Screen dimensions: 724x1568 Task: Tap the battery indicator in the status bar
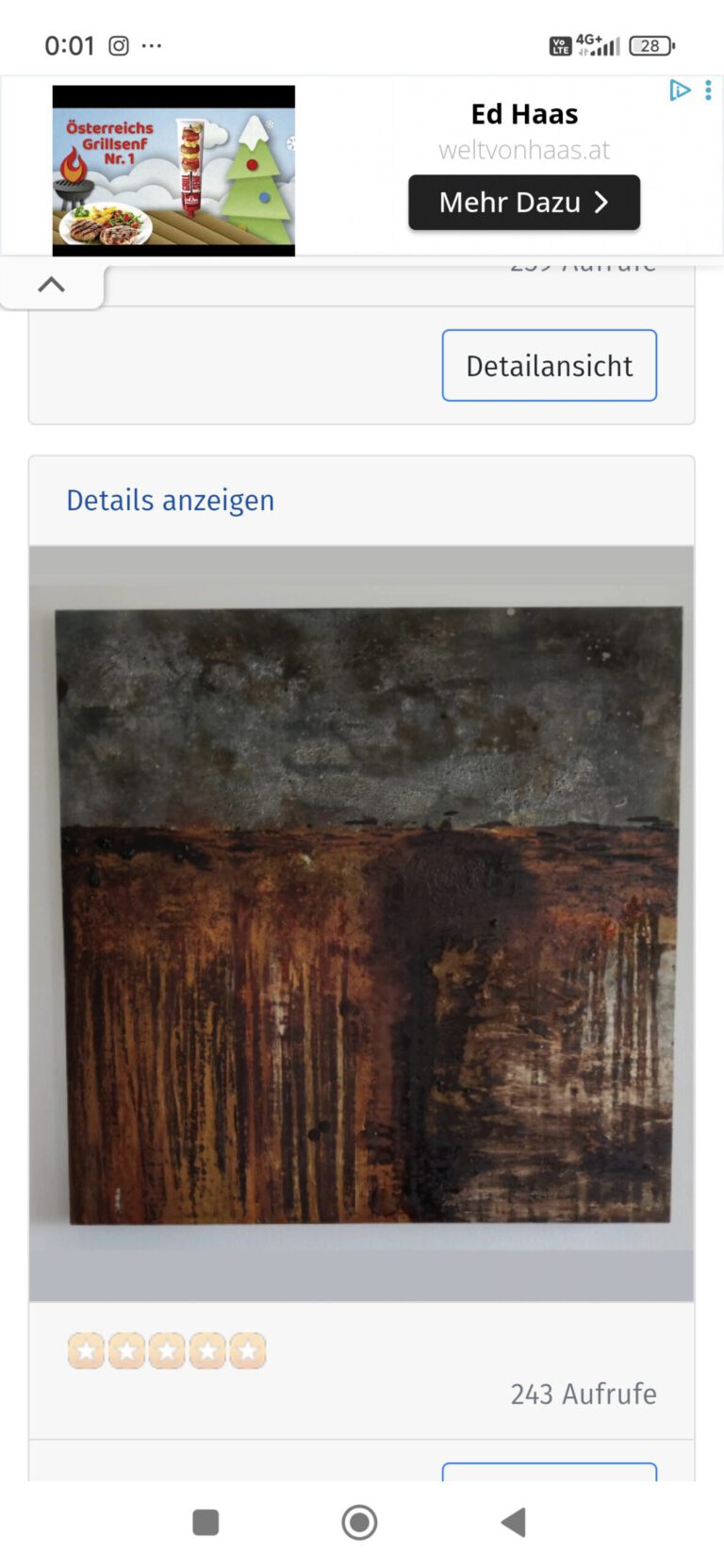650,45
